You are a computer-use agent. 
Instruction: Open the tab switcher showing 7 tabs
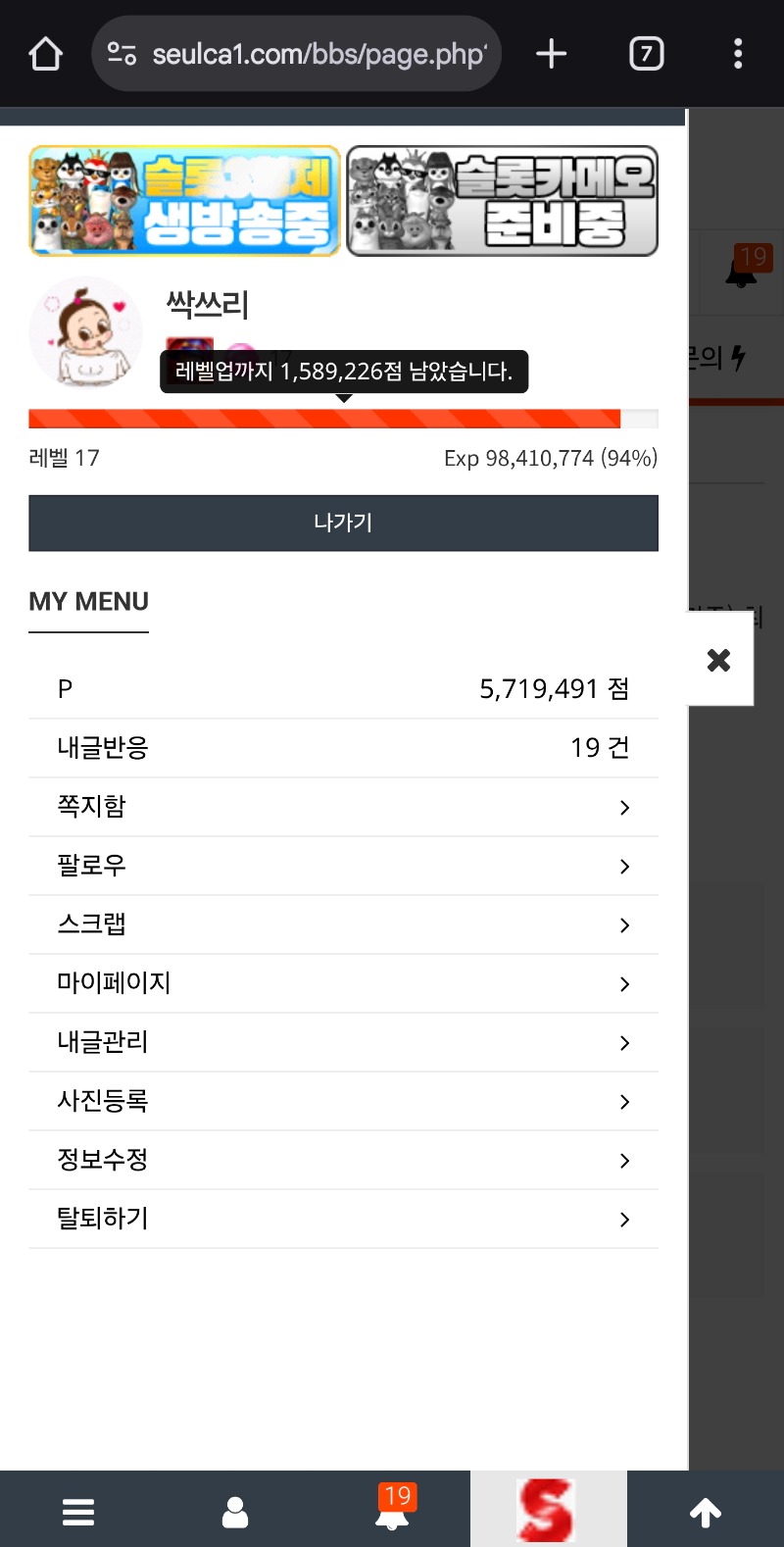pos(646,54)
